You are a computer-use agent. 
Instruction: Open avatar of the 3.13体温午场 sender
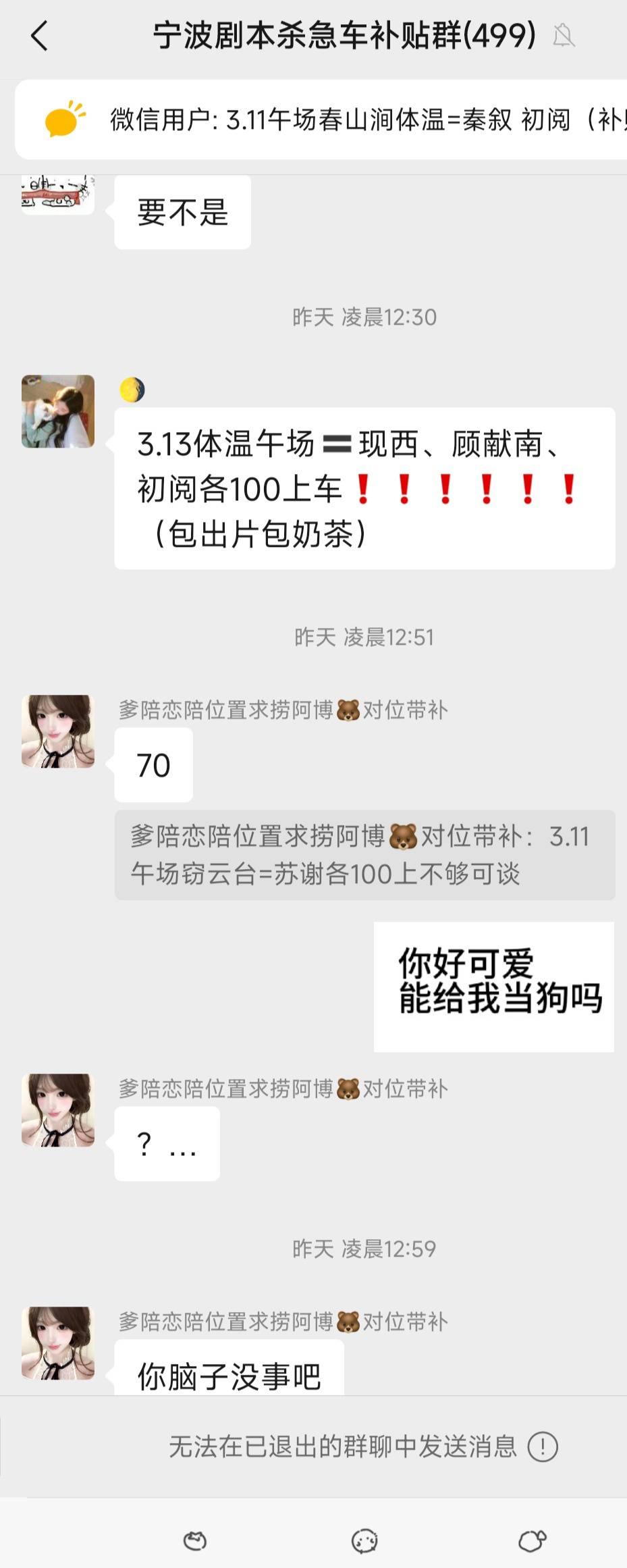click(58, 411)
